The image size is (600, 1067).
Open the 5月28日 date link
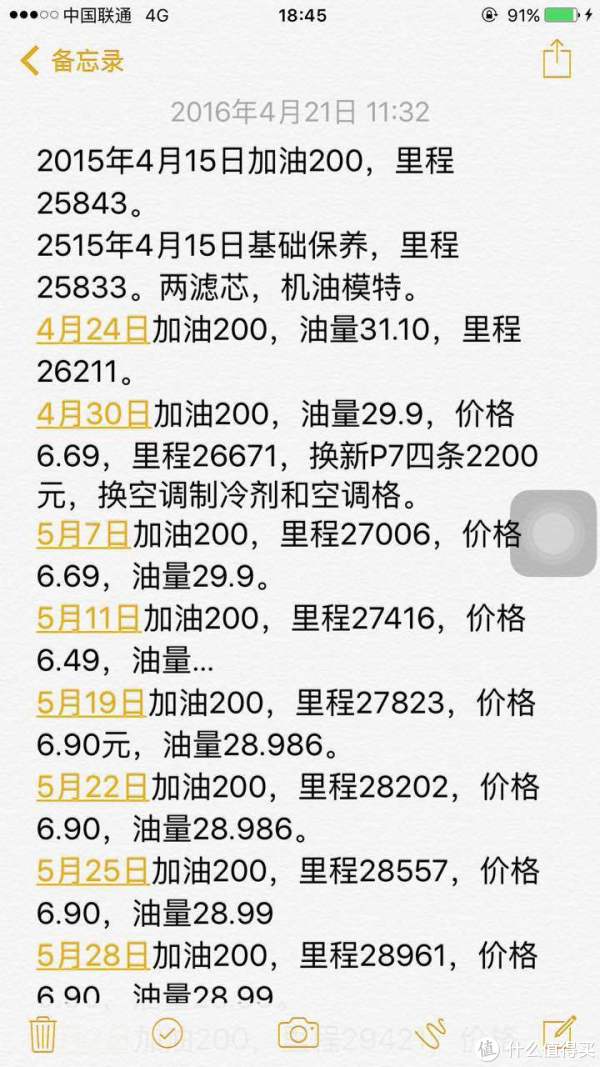[93, 955]
